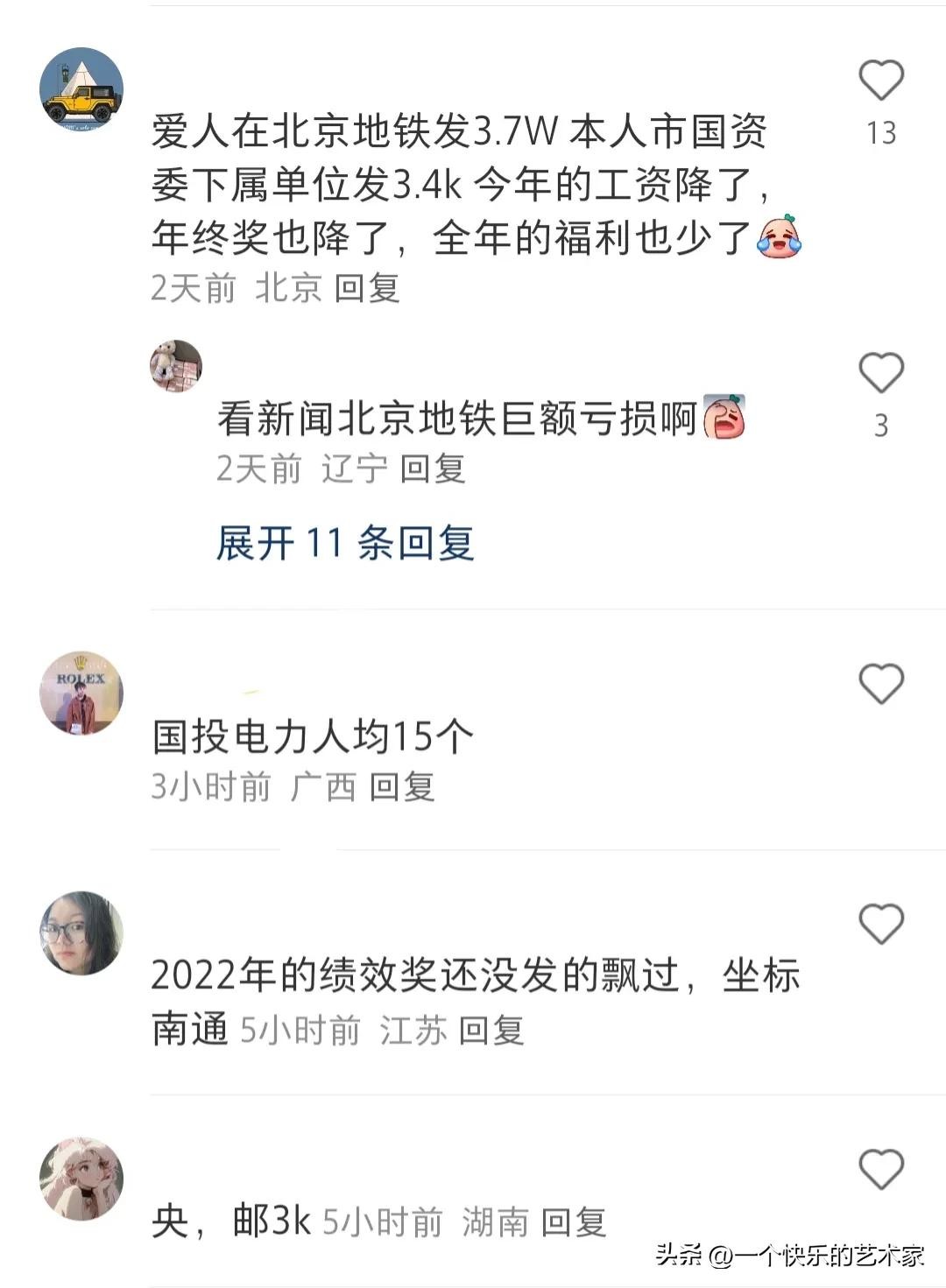Reply to the 北京地铁发3.7W comment
The width and height of the screenshot is (946, 1288).
coord(367,288)
